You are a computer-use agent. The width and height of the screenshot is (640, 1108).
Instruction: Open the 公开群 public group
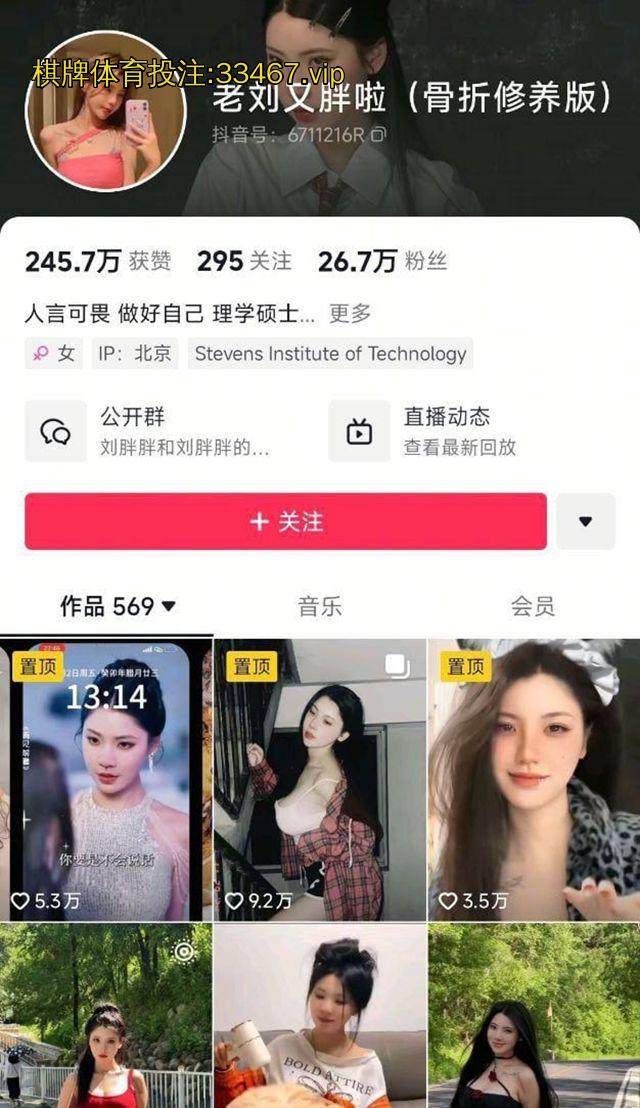[150, 431]
